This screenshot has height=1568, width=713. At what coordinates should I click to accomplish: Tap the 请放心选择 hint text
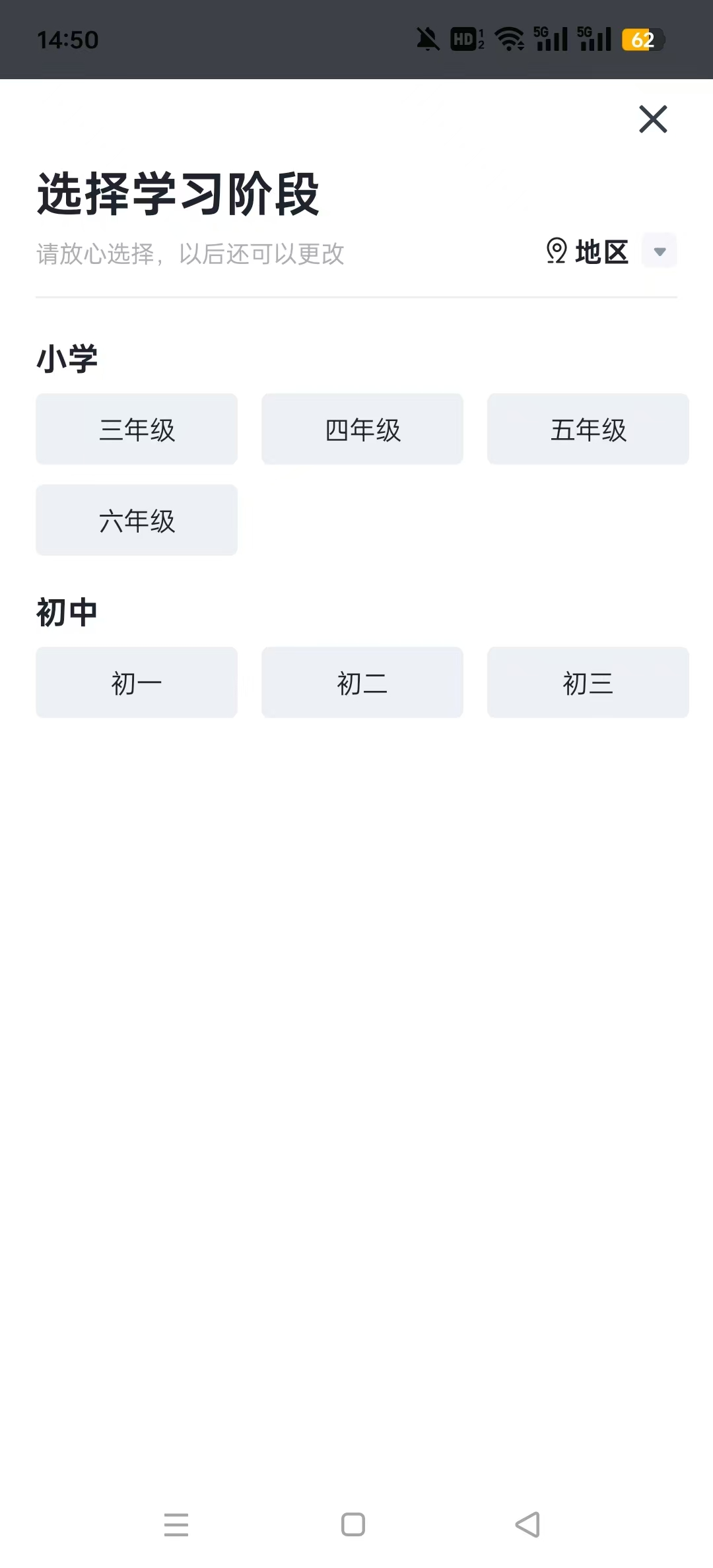click(x=189, y=254)
